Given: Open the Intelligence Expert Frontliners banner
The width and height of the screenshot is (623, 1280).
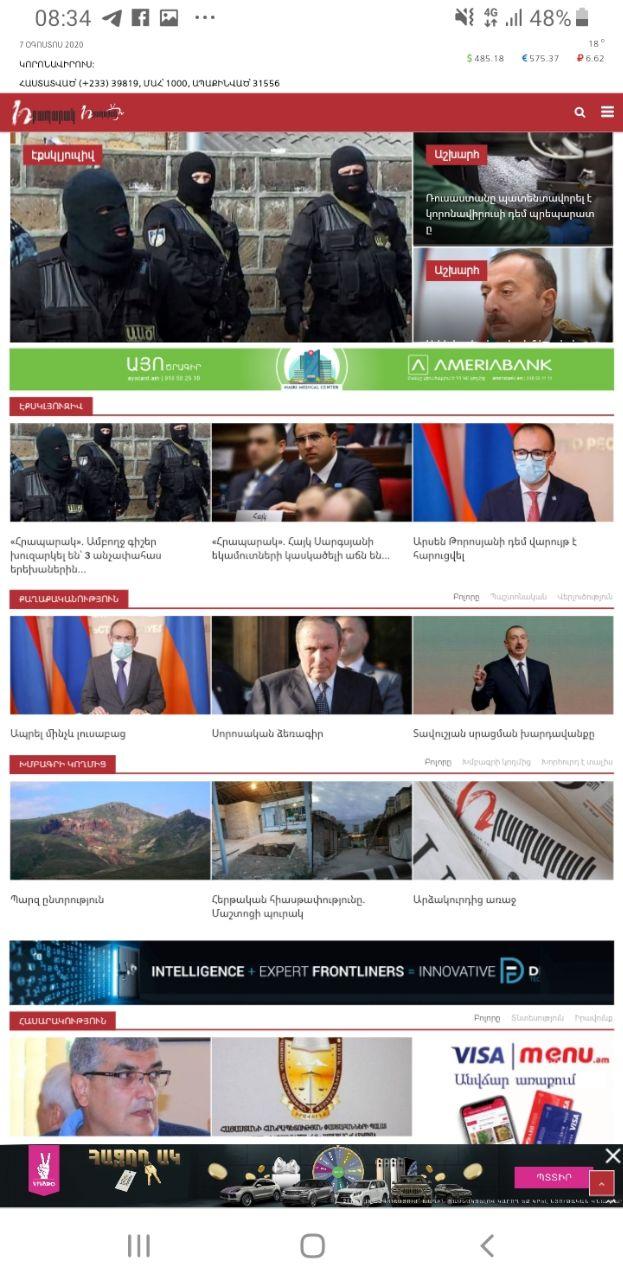Looking at the screenshot, I should (312, 972).
